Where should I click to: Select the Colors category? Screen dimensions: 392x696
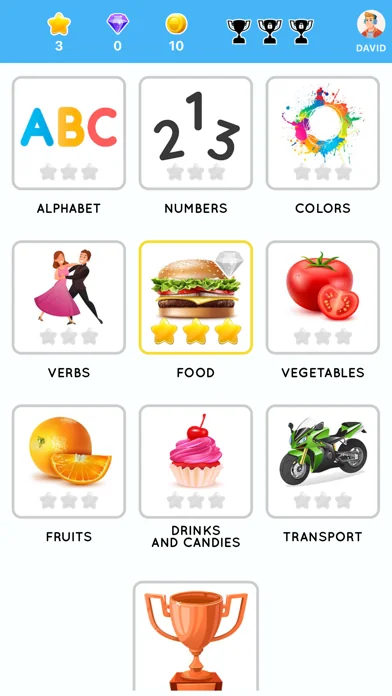pyautogui.click(x=323, y=133)
